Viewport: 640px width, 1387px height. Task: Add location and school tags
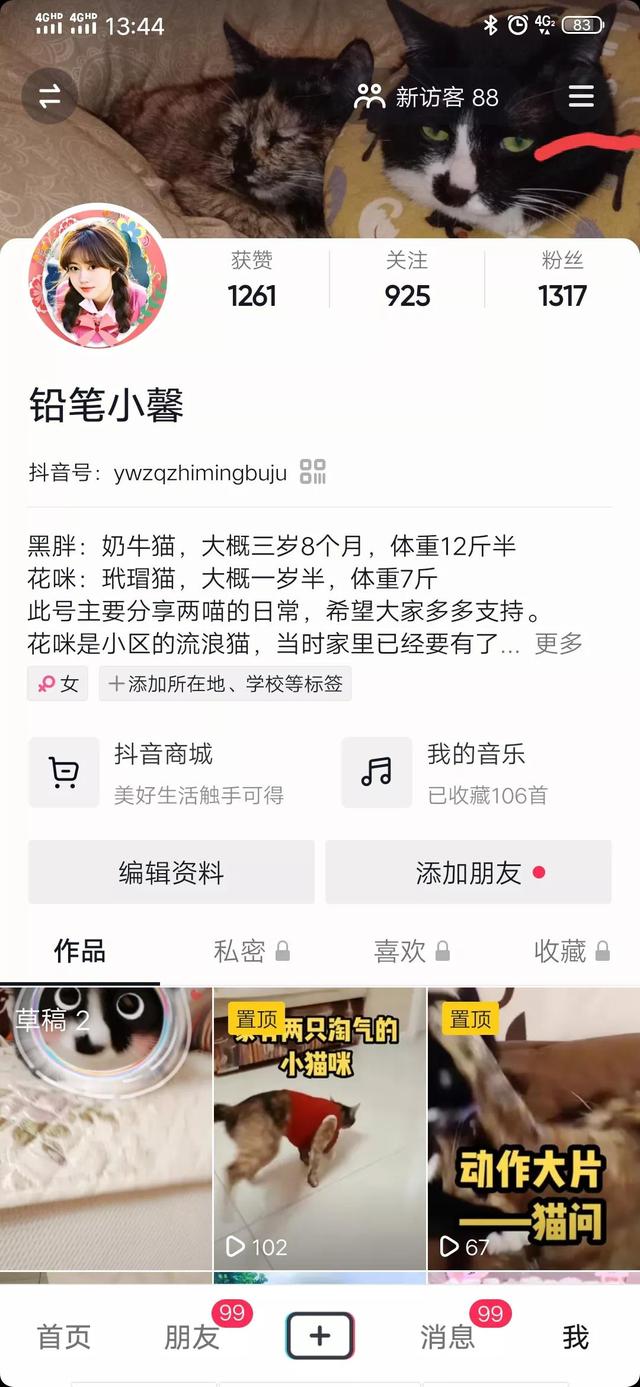coord(225,684)
